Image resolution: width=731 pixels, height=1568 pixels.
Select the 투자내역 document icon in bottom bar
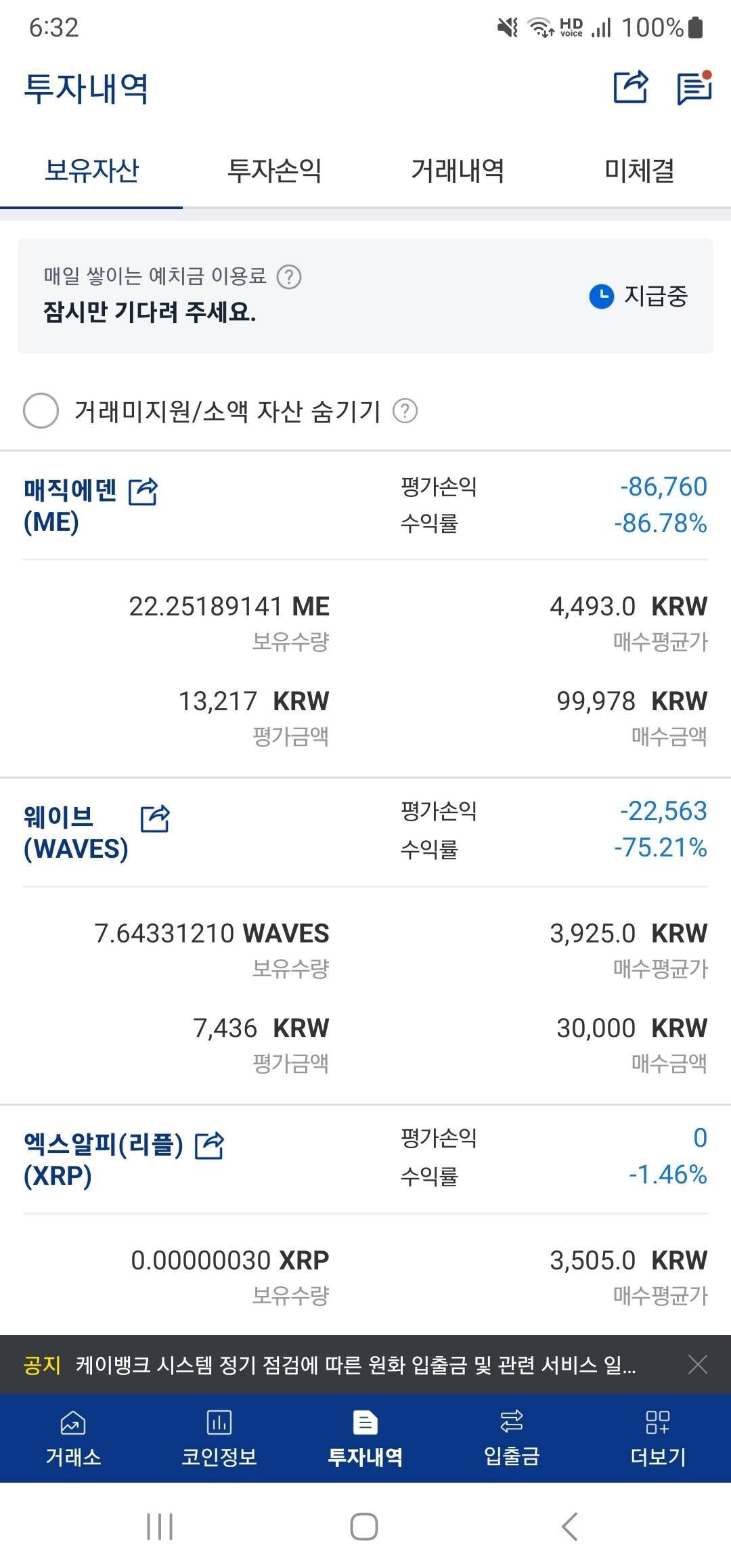(365, 1424)
